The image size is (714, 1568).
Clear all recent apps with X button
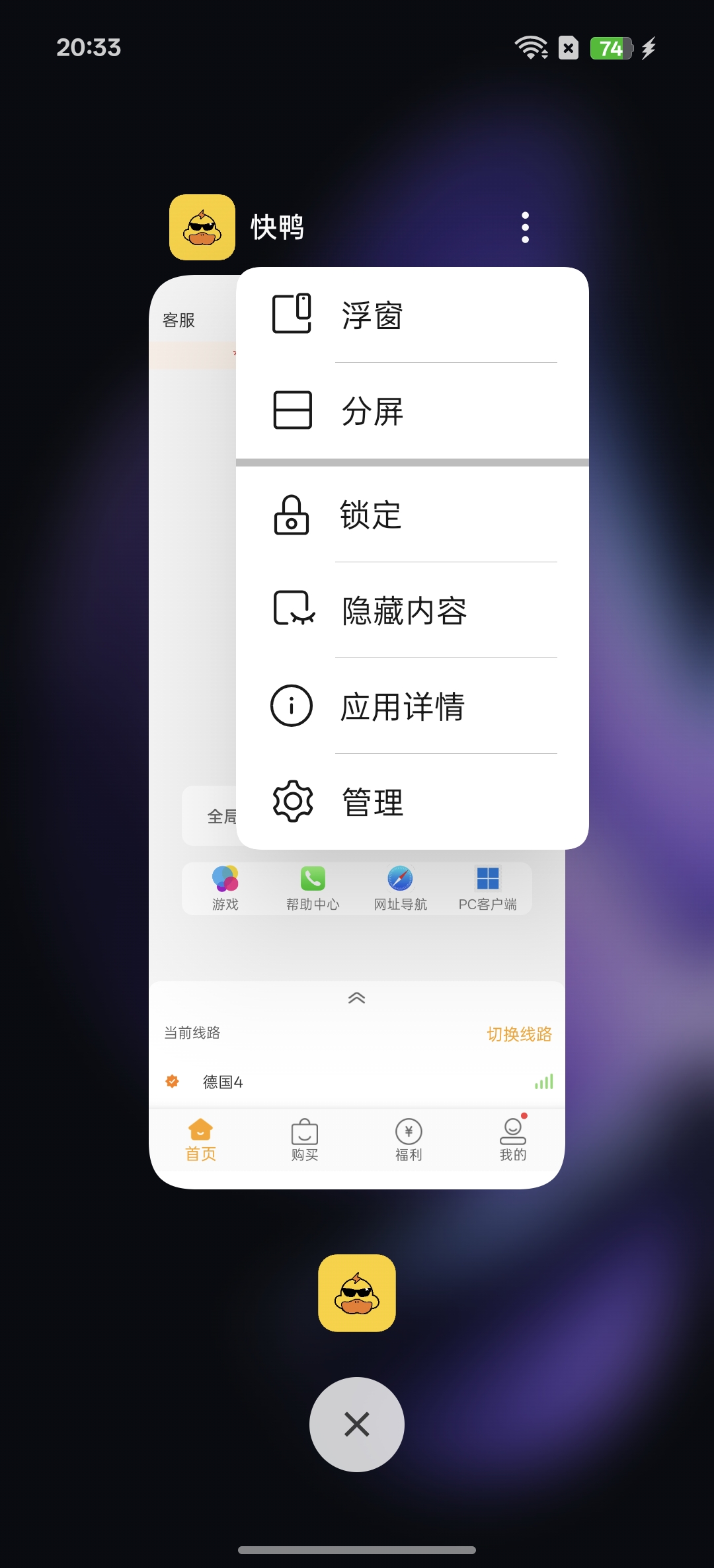(356, 1424)
